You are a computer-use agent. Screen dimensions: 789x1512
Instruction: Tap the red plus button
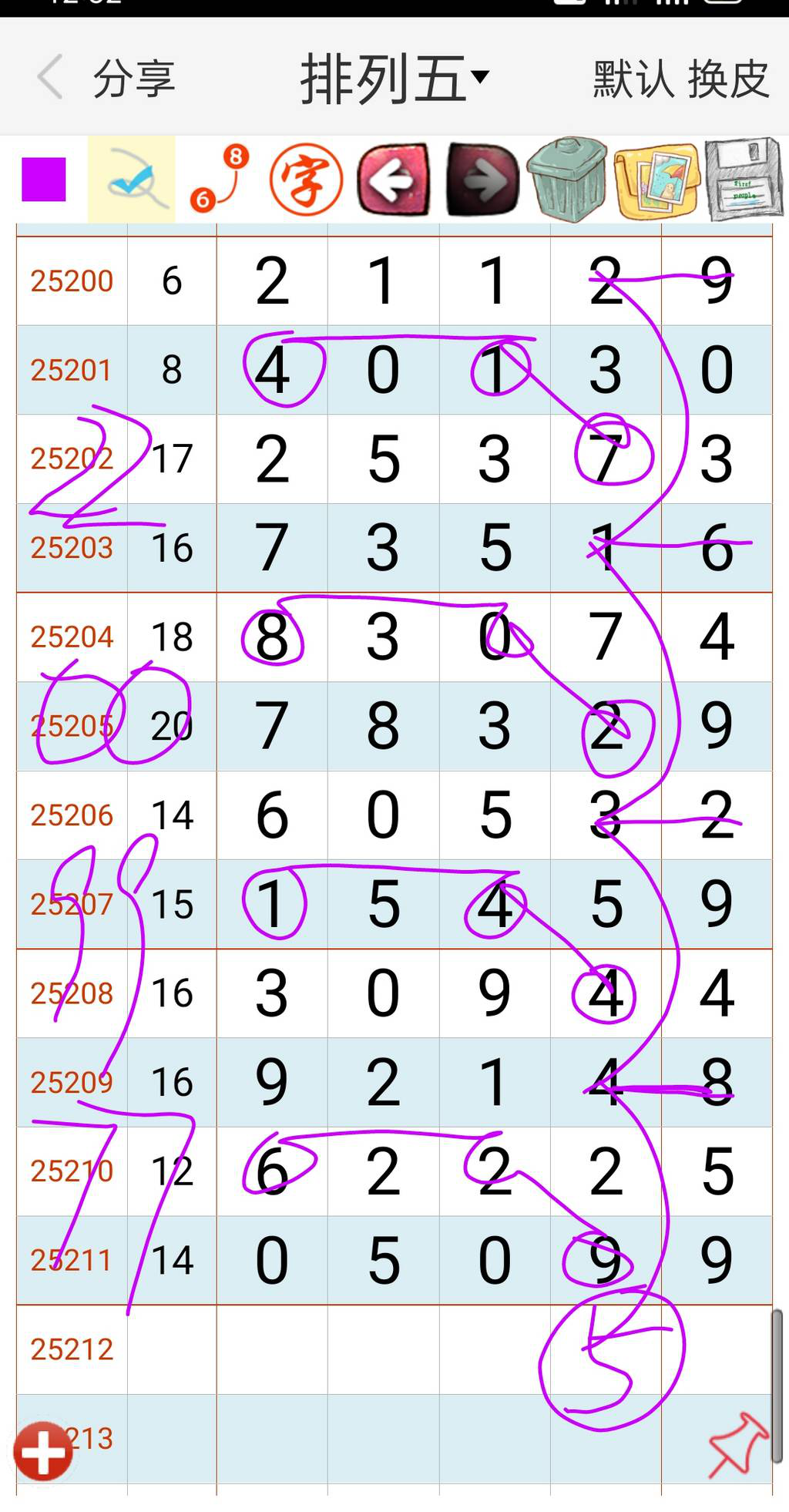[x=43, y=1452]
